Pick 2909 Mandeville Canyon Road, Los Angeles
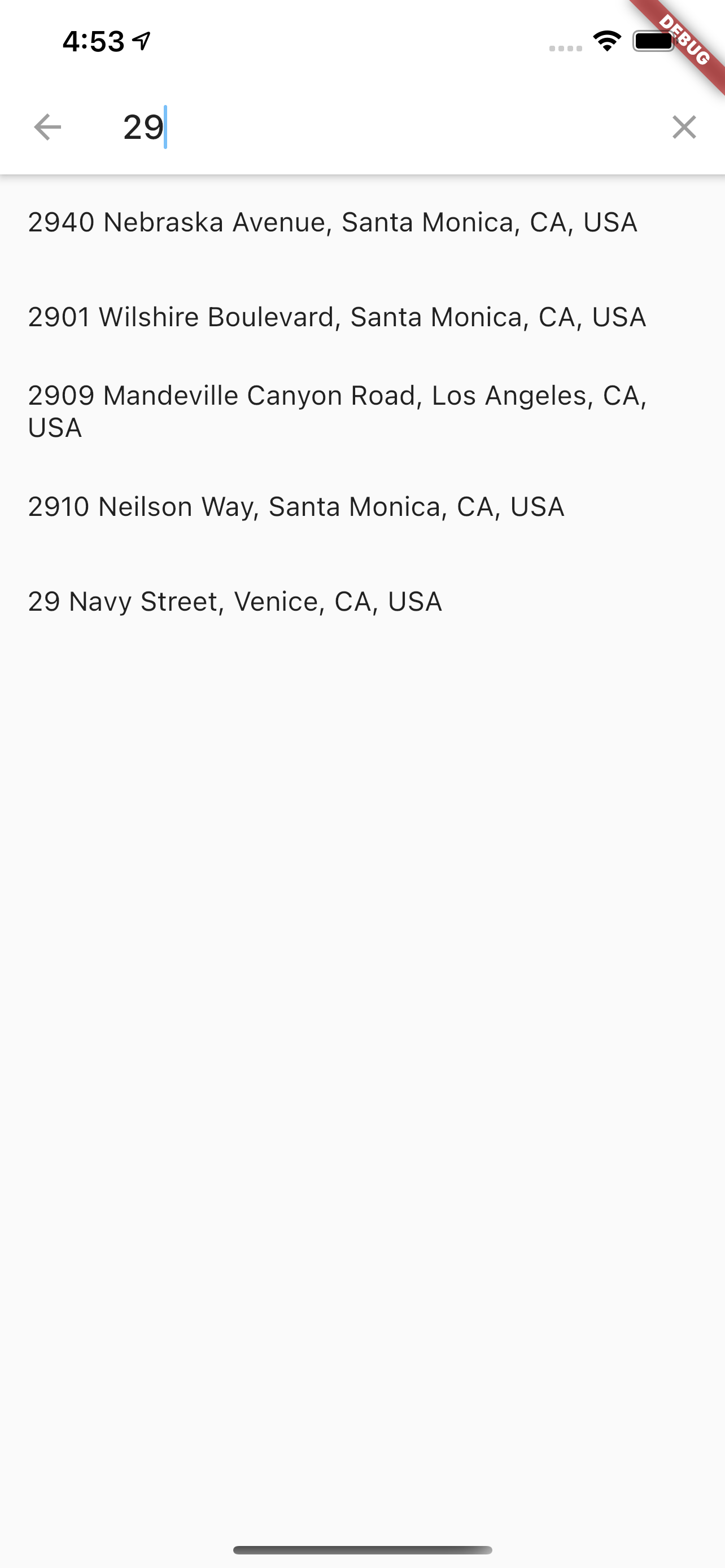The height and width of the screenshot is (1568, 725). pos(362,412)
